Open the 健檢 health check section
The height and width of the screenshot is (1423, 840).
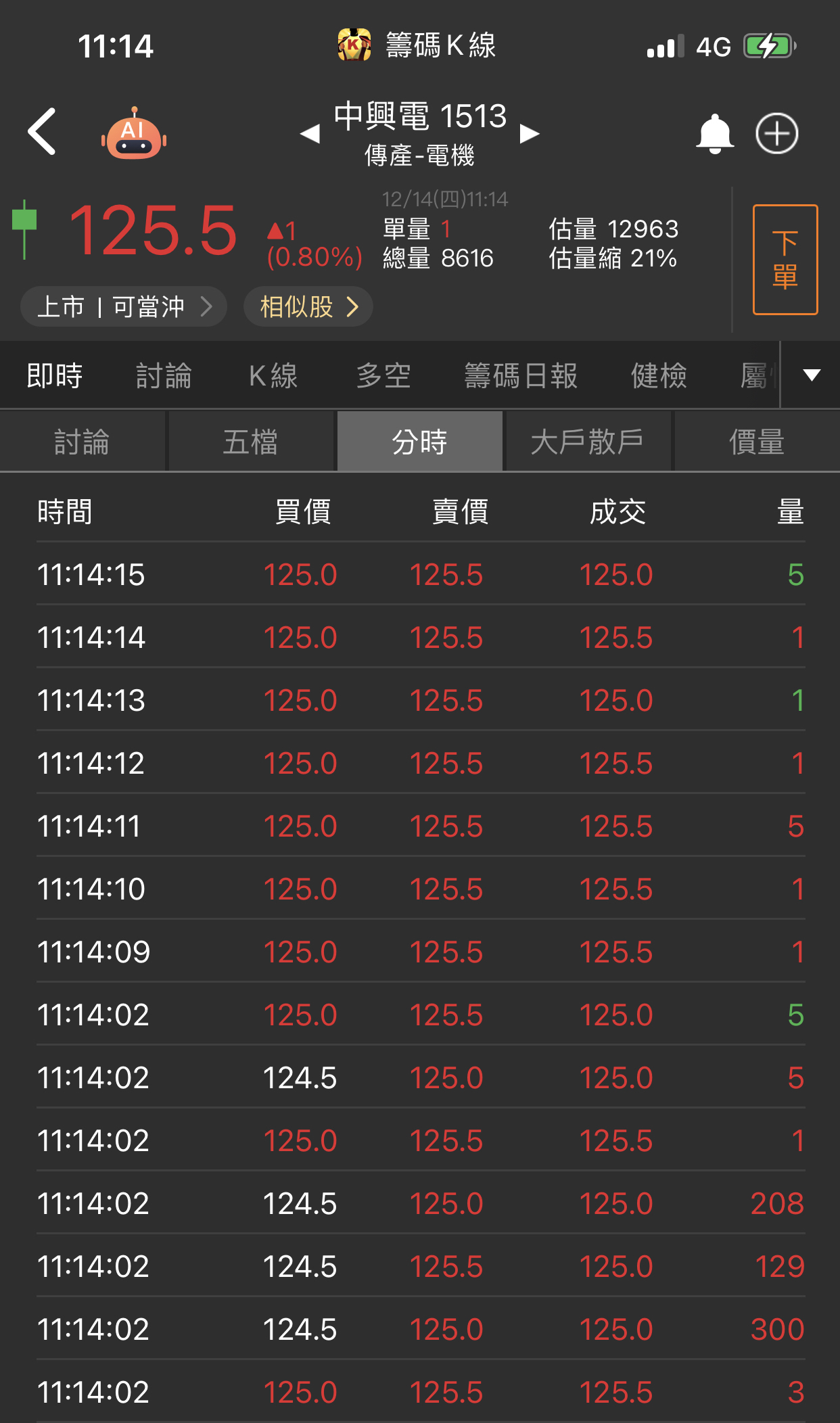(659, 376)
